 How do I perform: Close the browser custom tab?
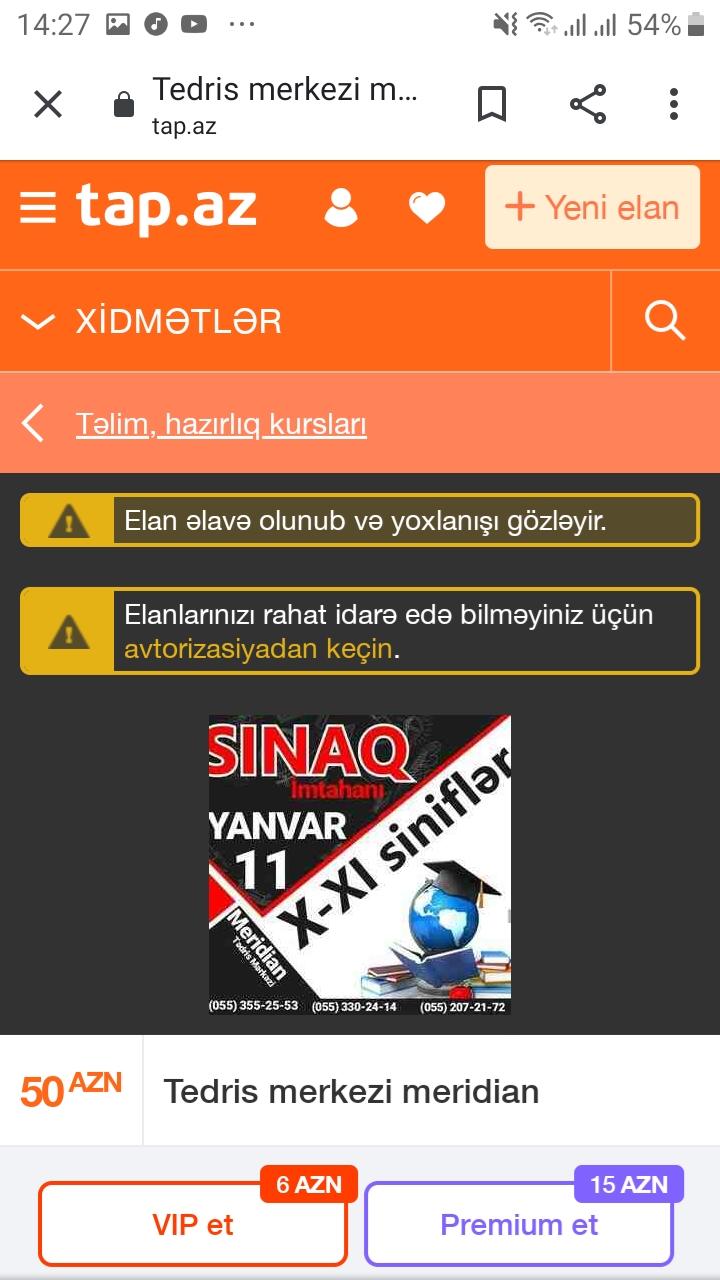tap(48, 104)
